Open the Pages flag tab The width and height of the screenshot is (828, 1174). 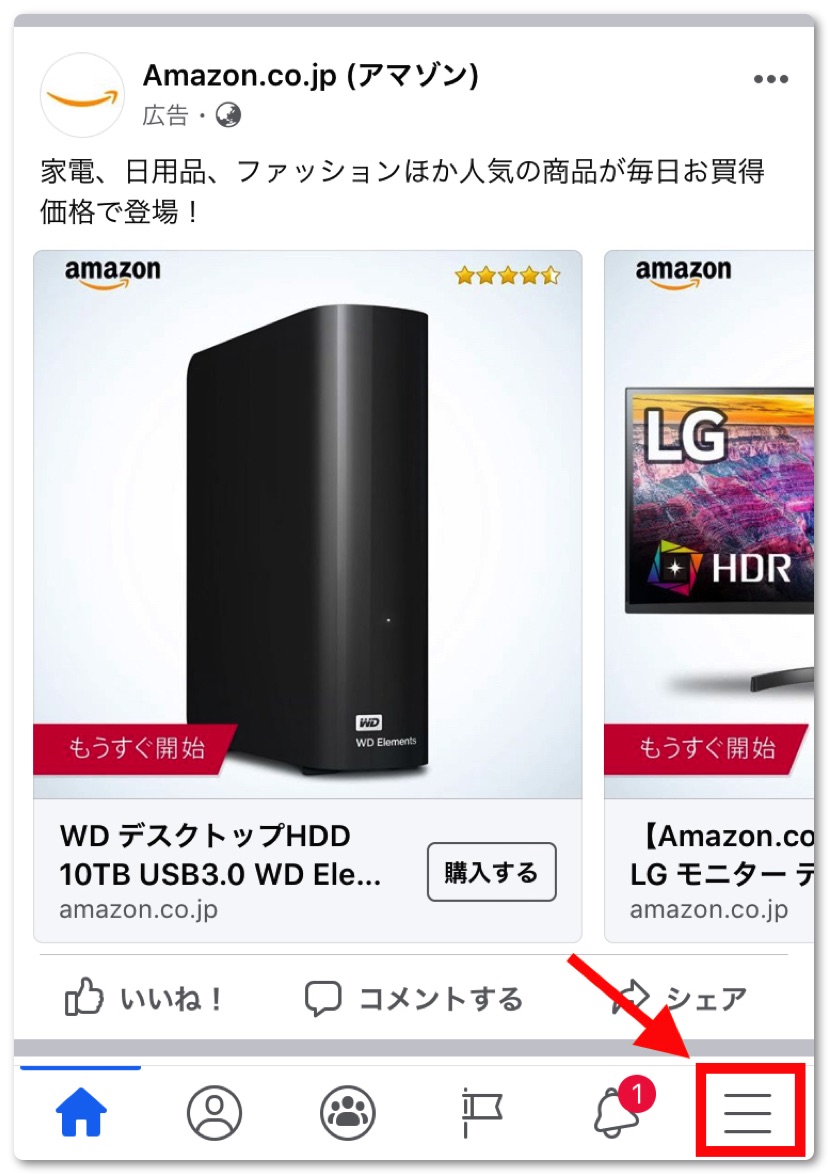[481, 1112]
